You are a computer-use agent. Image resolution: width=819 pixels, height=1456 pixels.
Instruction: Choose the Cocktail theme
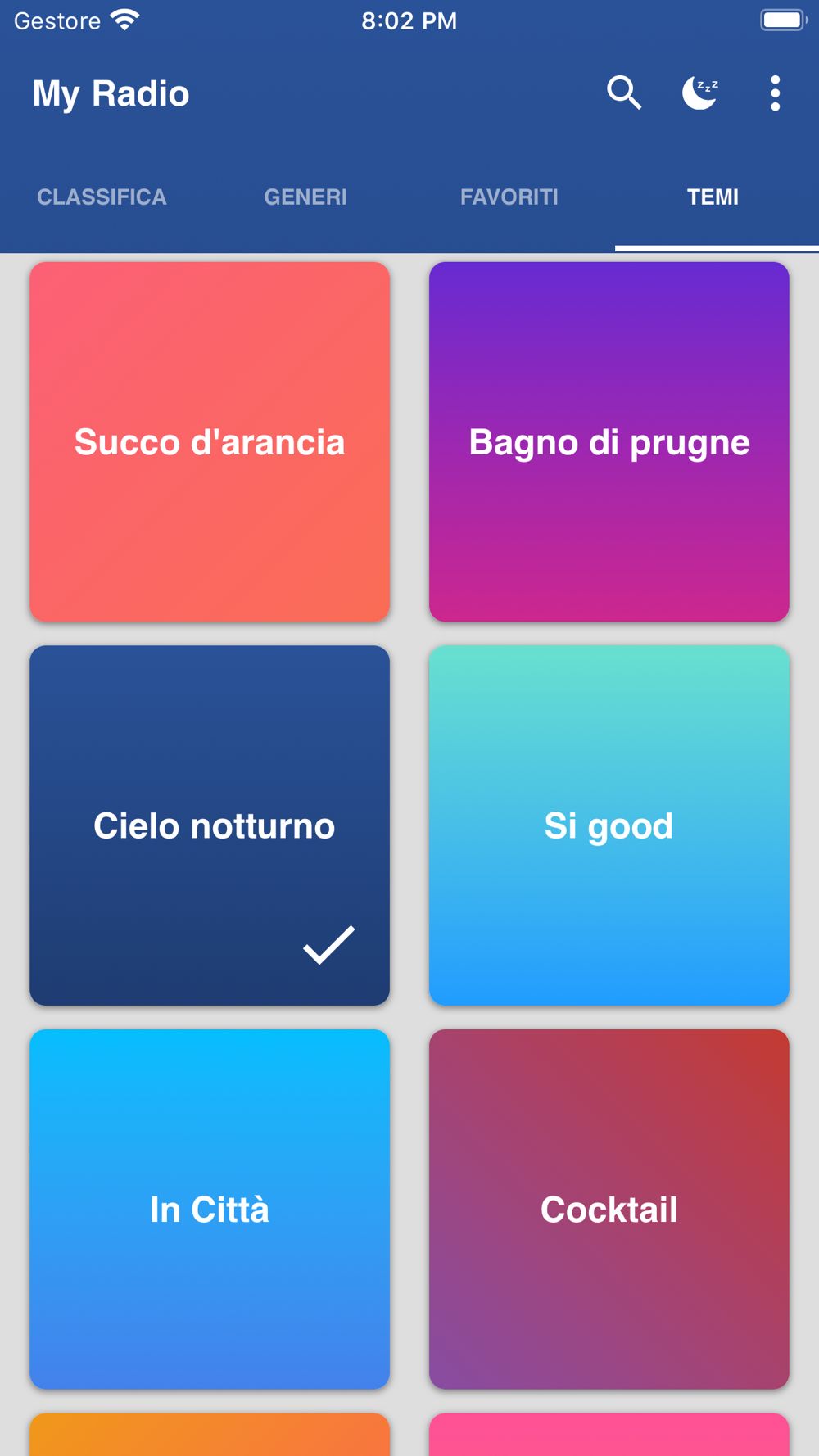[x=609, y=1209]
